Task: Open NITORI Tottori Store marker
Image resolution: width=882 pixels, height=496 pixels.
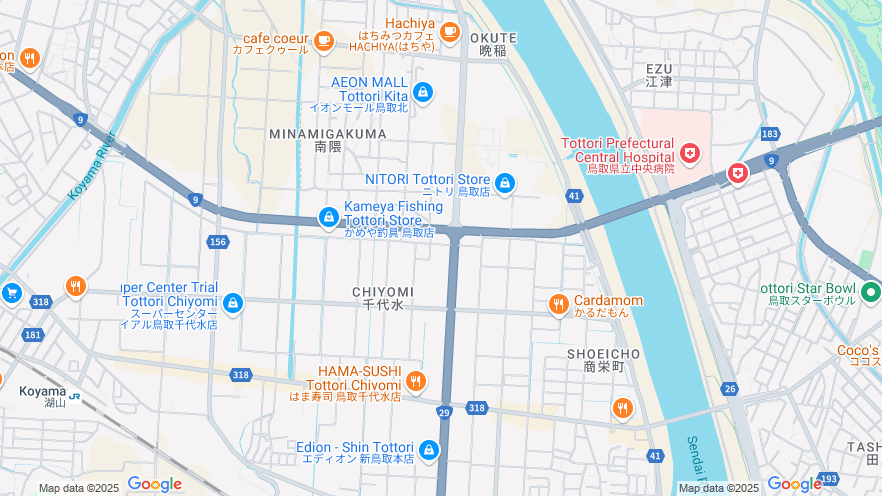Action: 505,184
